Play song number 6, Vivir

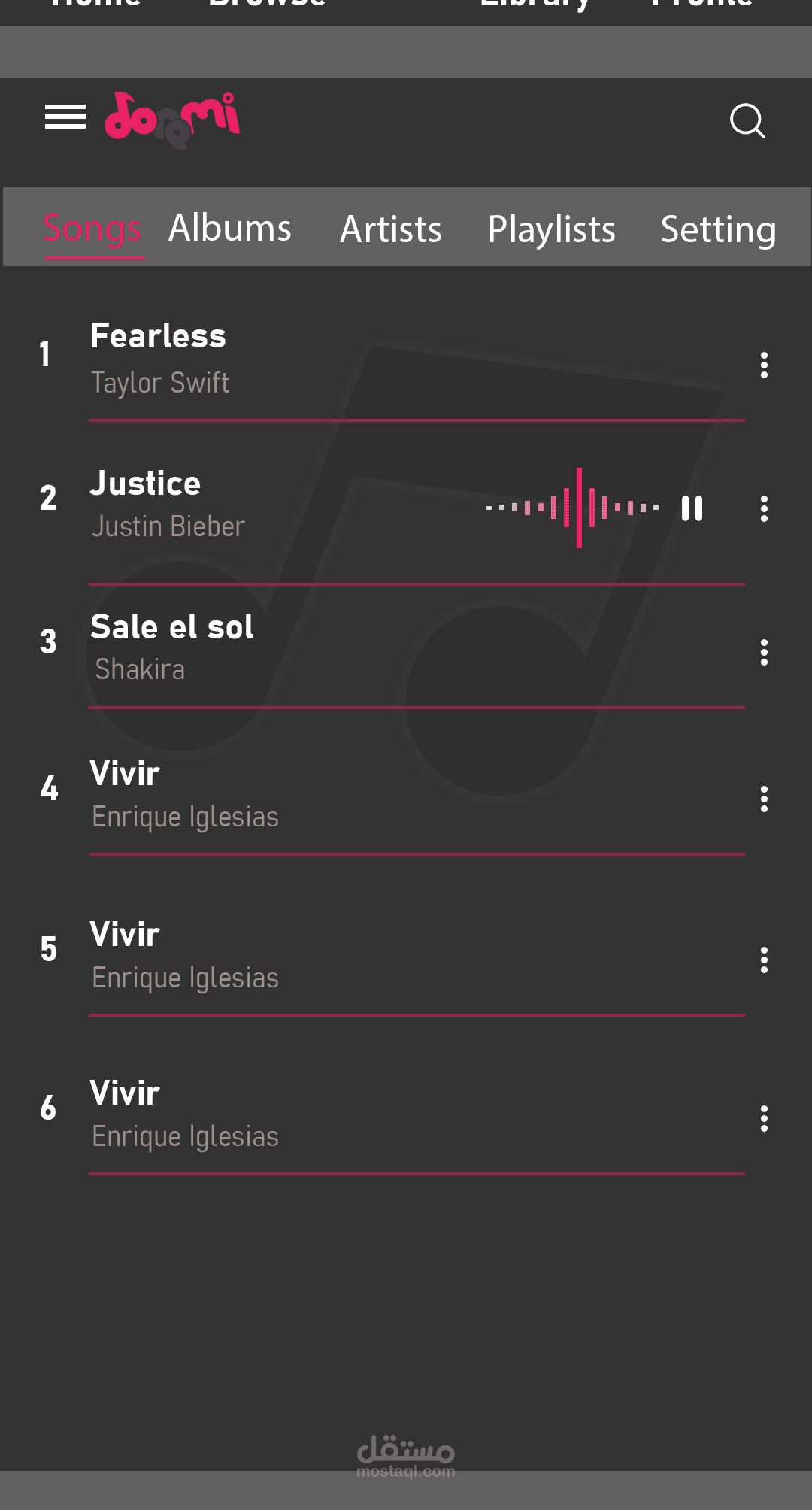click(x=126, y=1113)
